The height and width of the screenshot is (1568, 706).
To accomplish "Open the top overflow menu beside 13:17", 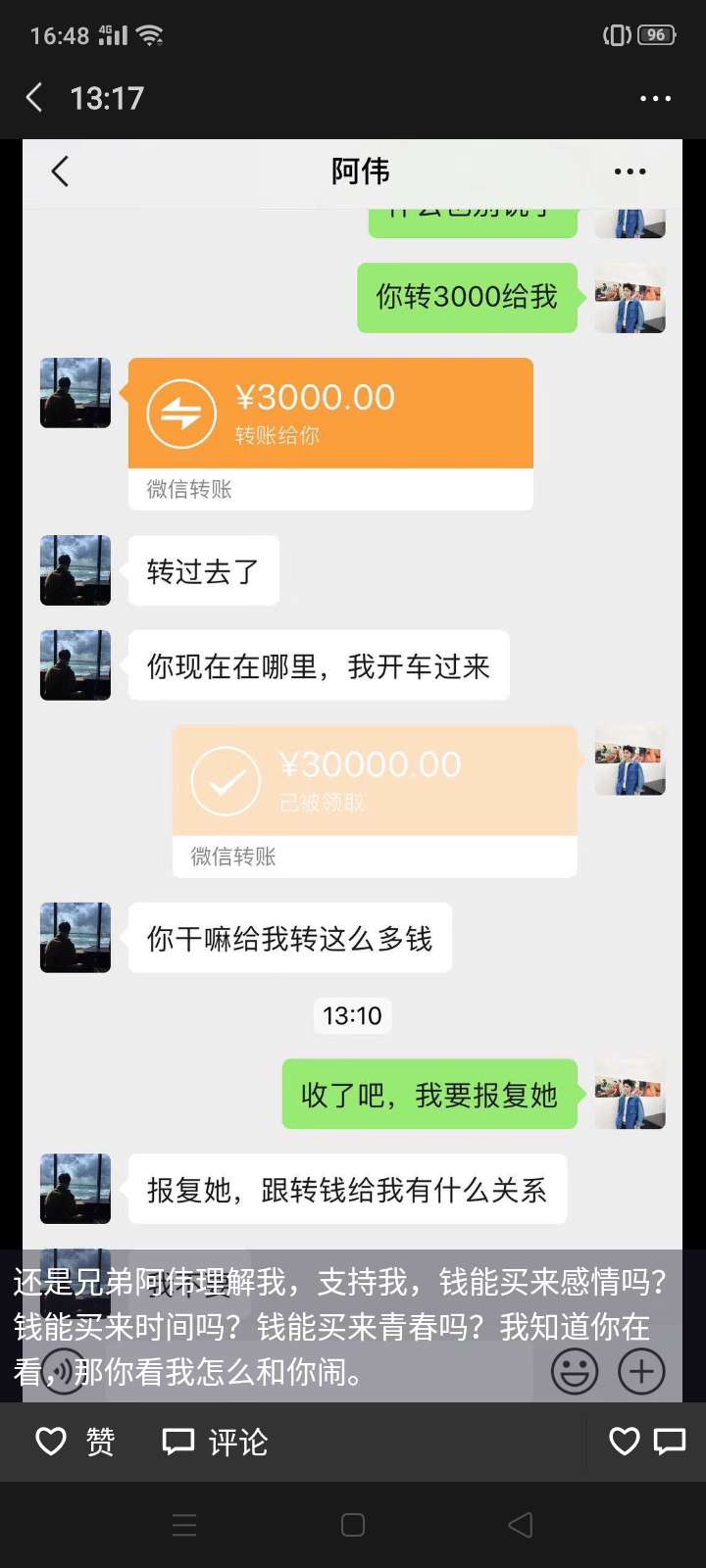I will tap(655, 98).
